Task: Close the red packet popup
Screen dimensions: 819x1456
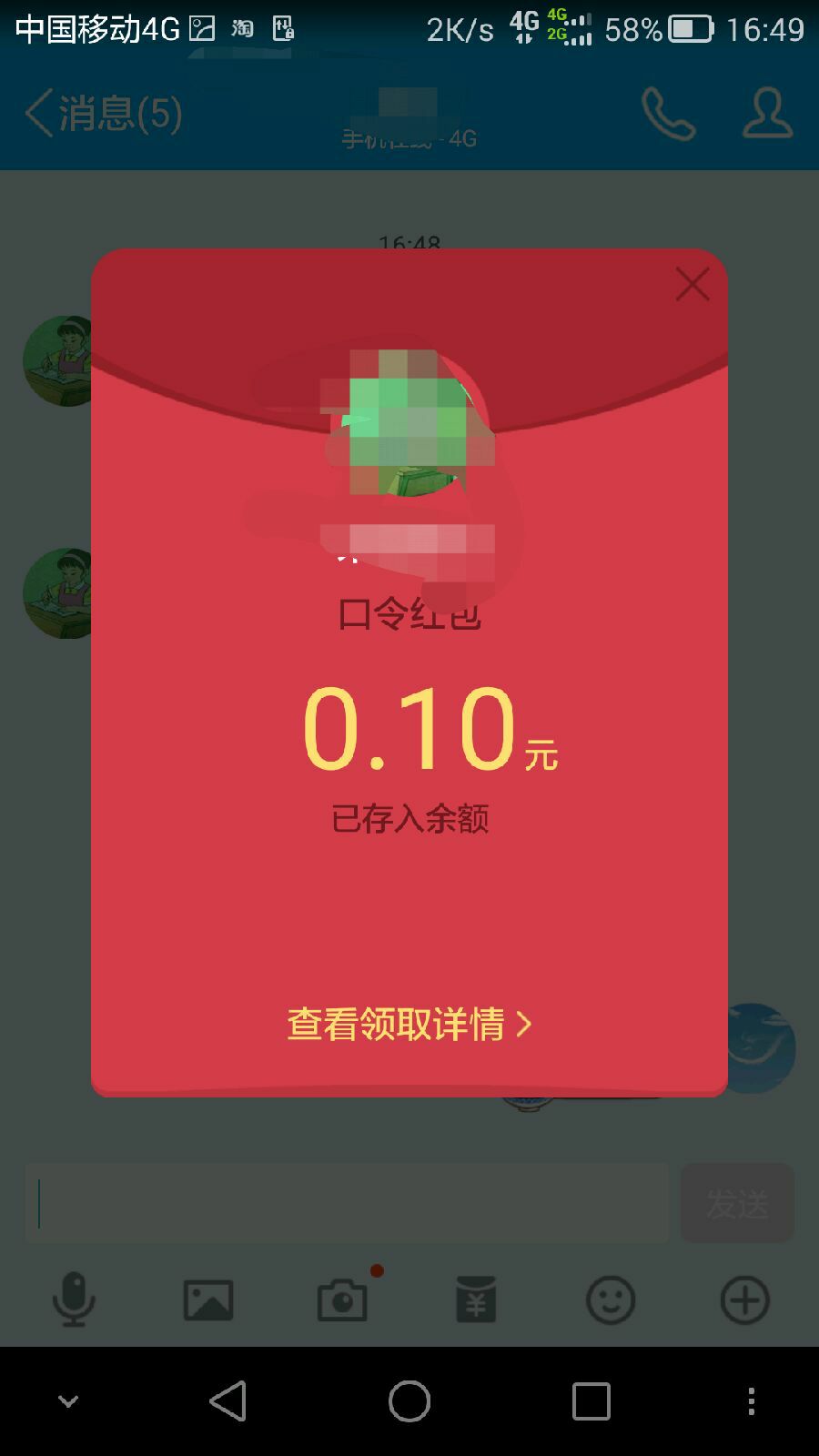Action: point(693,285)
